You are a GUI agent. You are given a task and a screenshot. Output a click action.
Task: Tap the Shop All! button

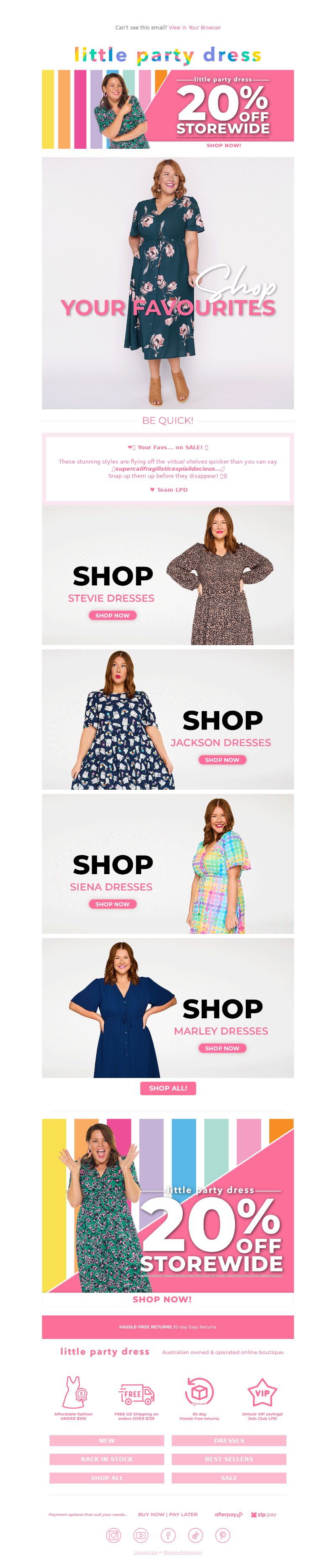(x=168, y=1088)
